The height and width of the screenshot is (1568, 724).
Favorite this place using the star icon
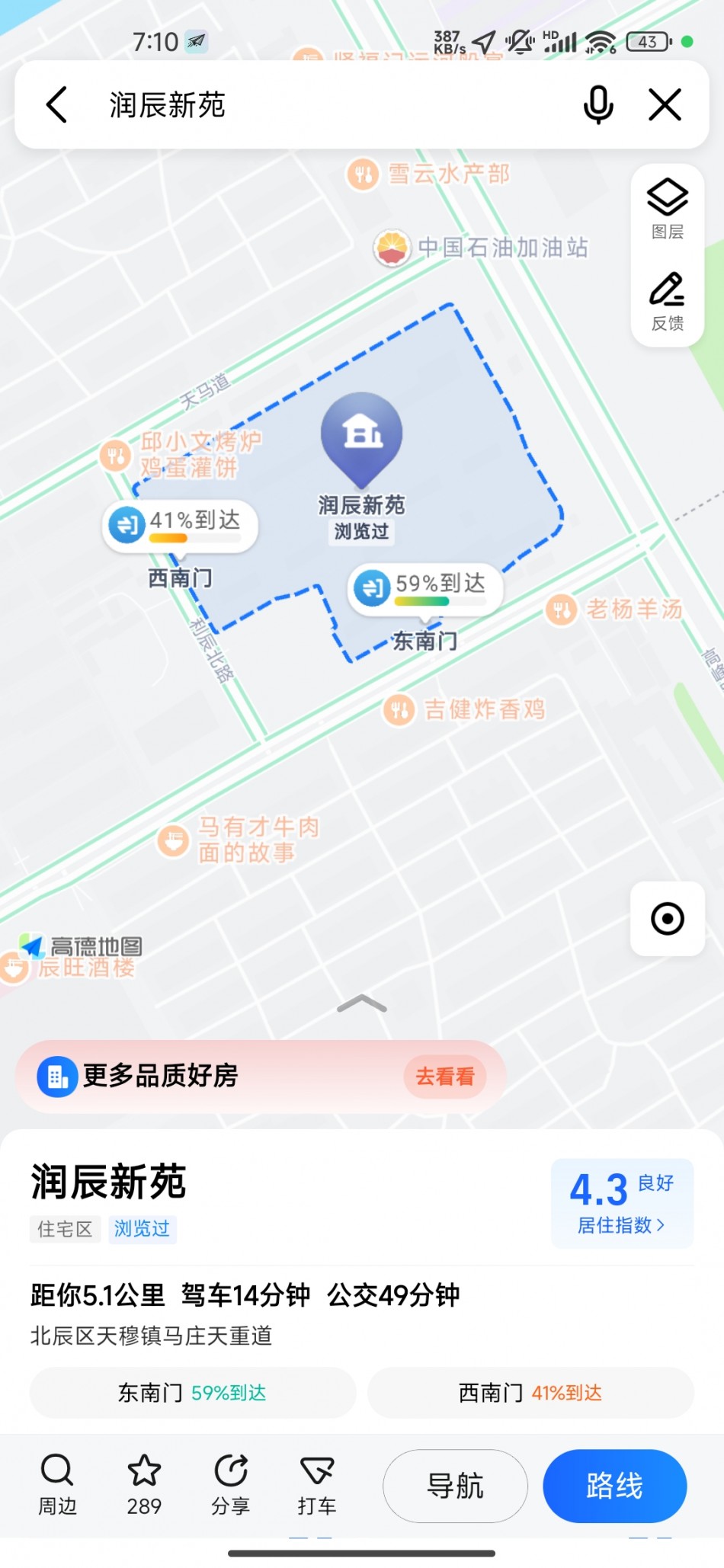[x=144, y=1485]
